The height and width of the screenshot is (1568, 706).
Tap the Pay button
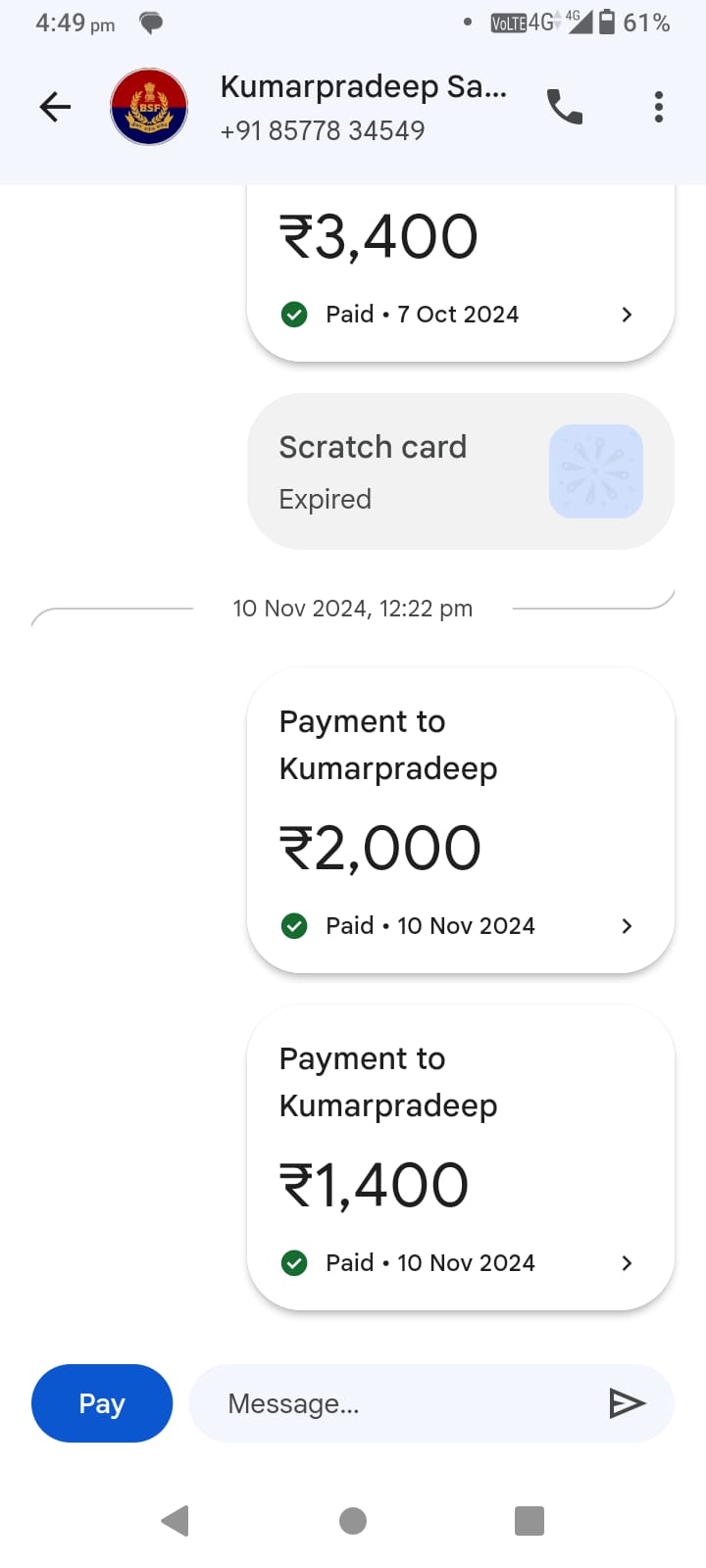pyautogui.click(x=102, y=1403)
